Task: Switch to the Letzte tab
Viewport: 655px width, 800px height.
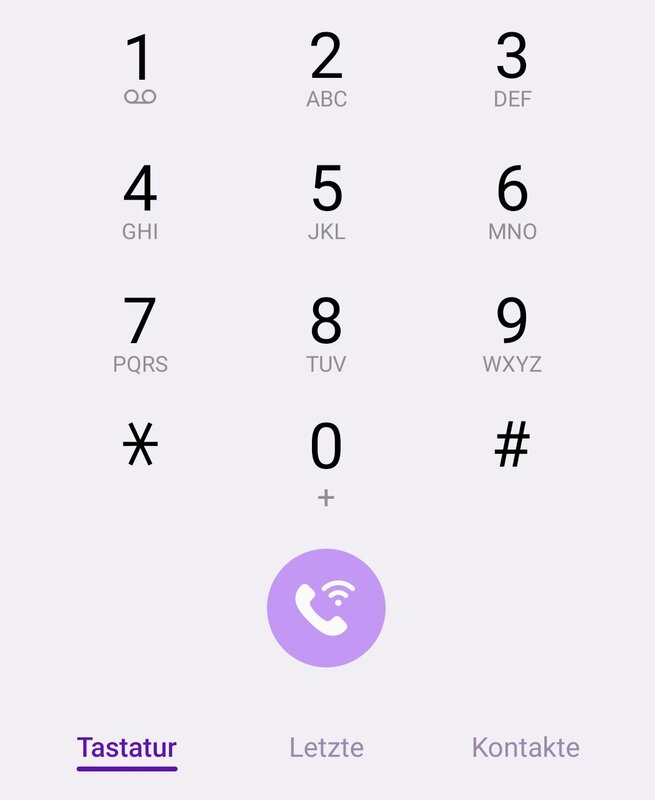Action: point(326,747)
